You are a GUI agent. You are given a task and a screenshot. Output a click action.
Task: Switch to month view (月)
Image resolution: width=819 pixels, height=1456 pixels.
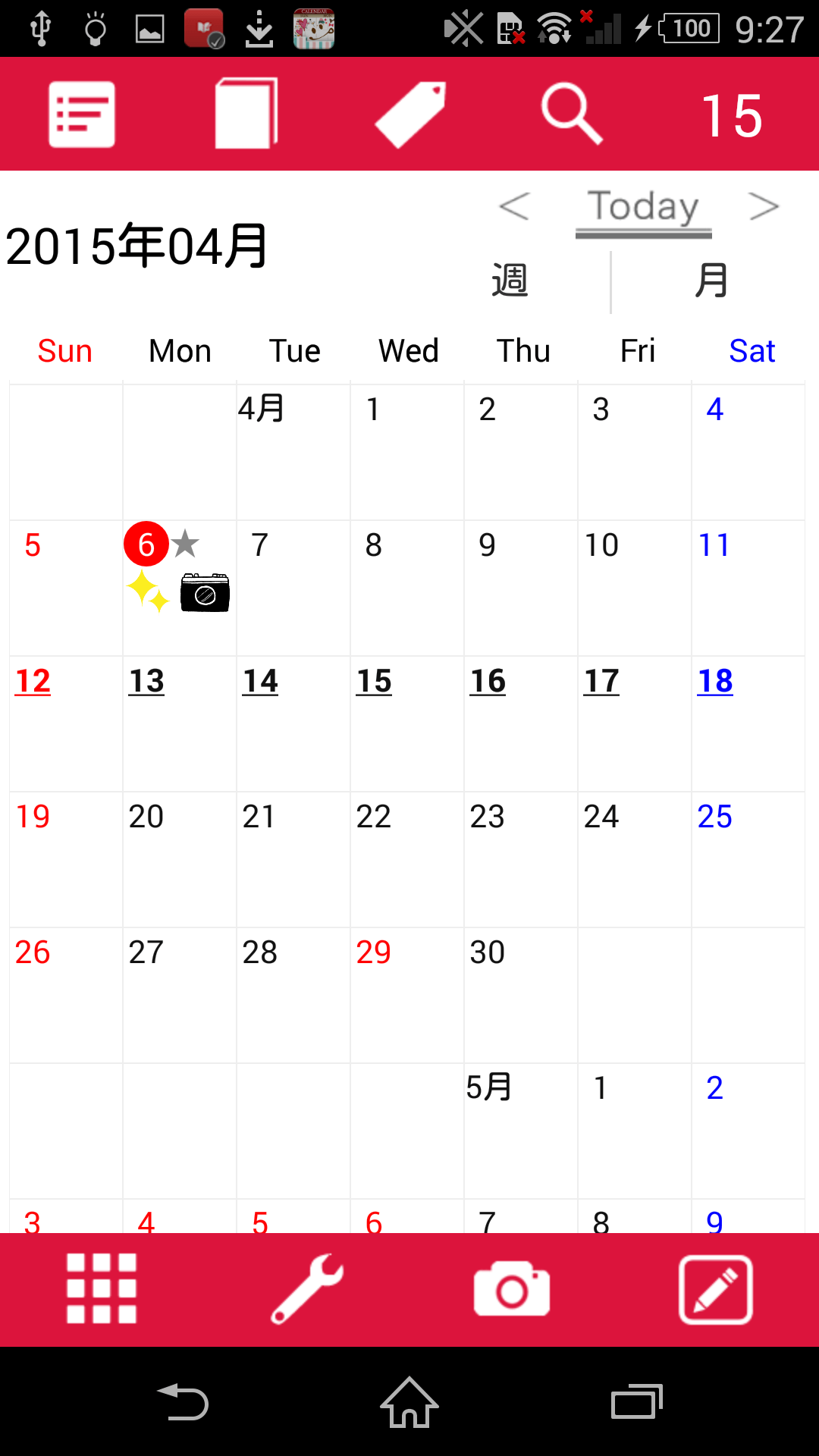pos(711,280)
